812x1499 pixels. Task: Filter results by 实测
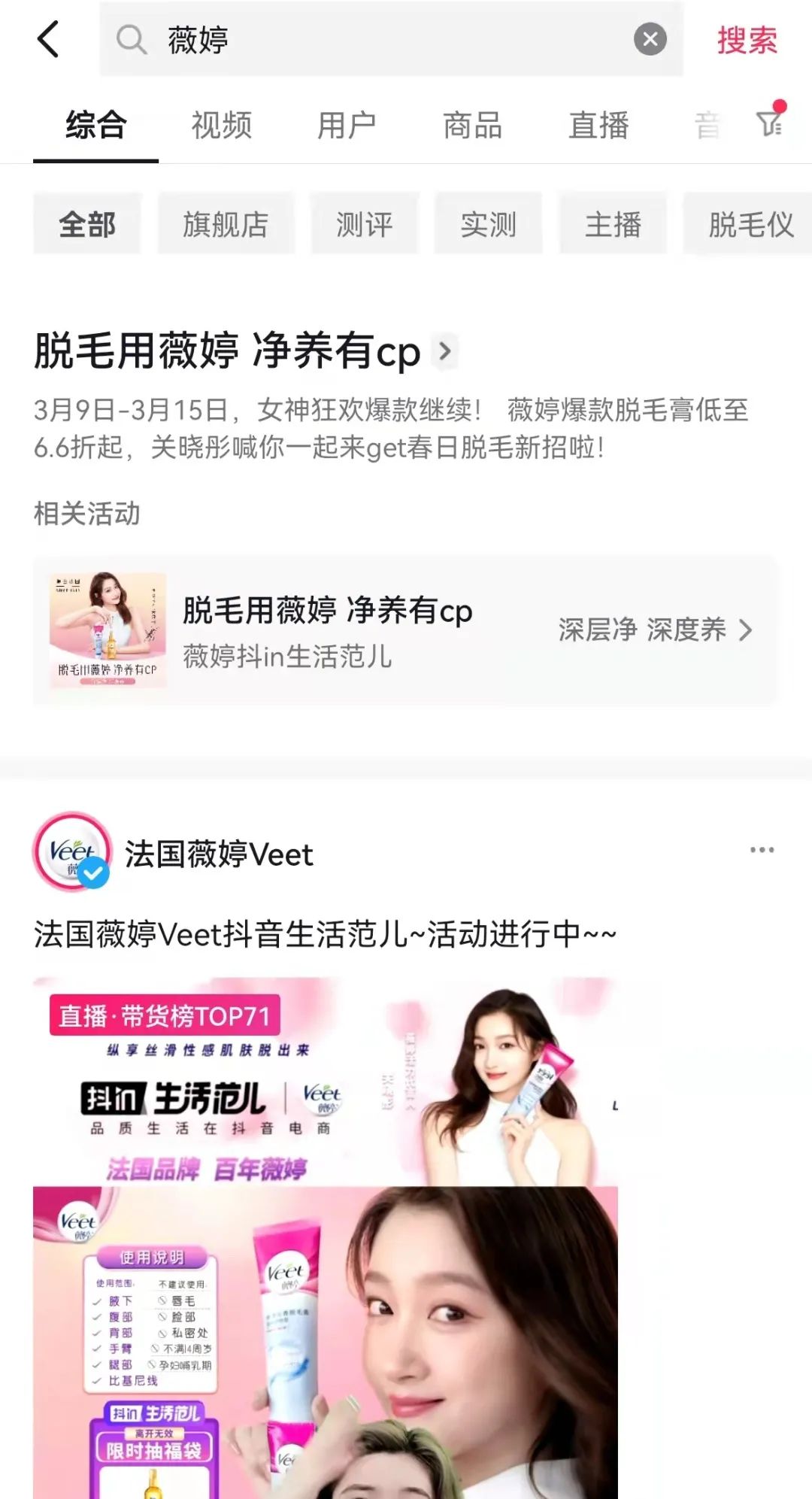(x=488, y=224)
